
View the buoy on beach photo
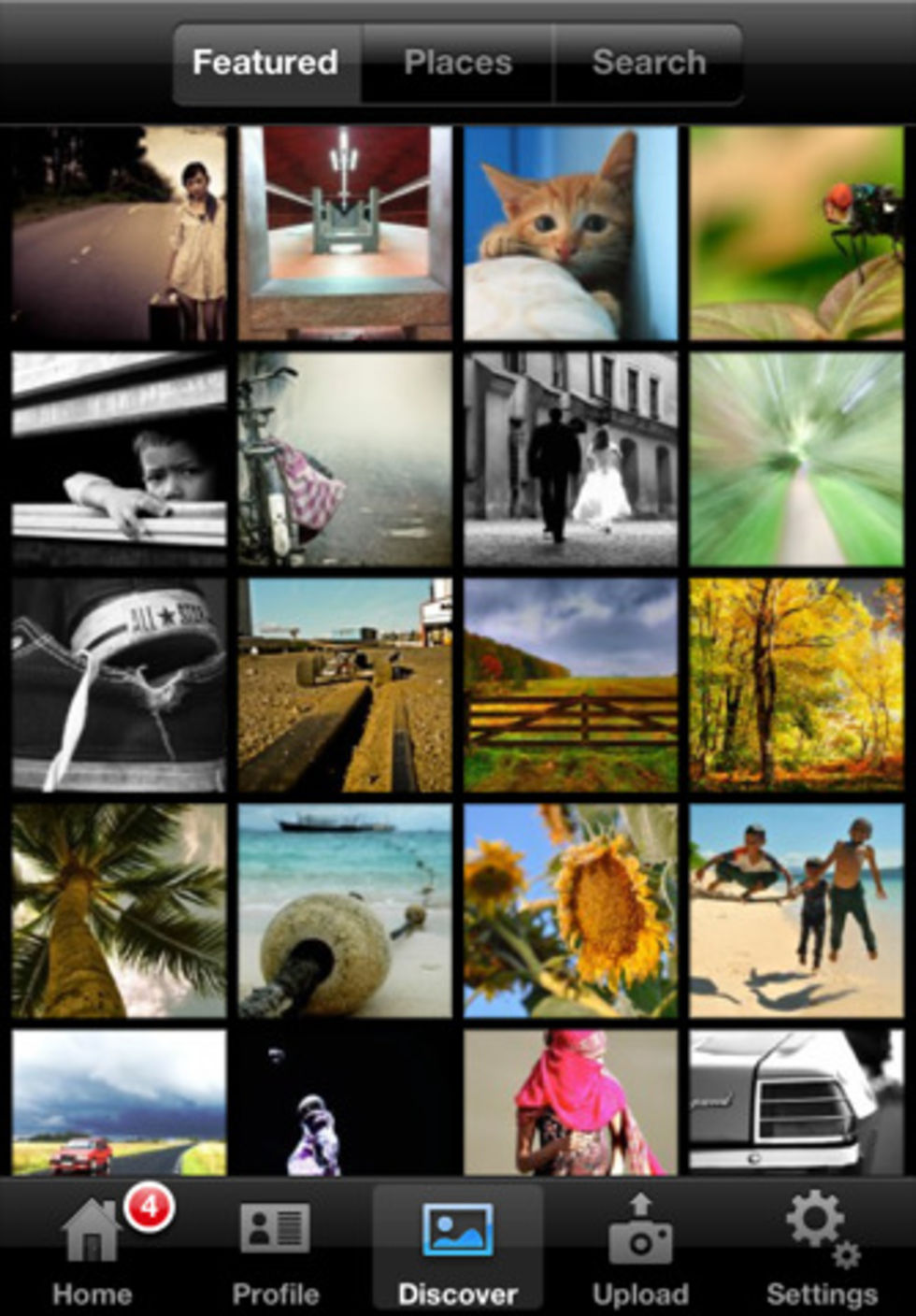[x=345, y=911]
